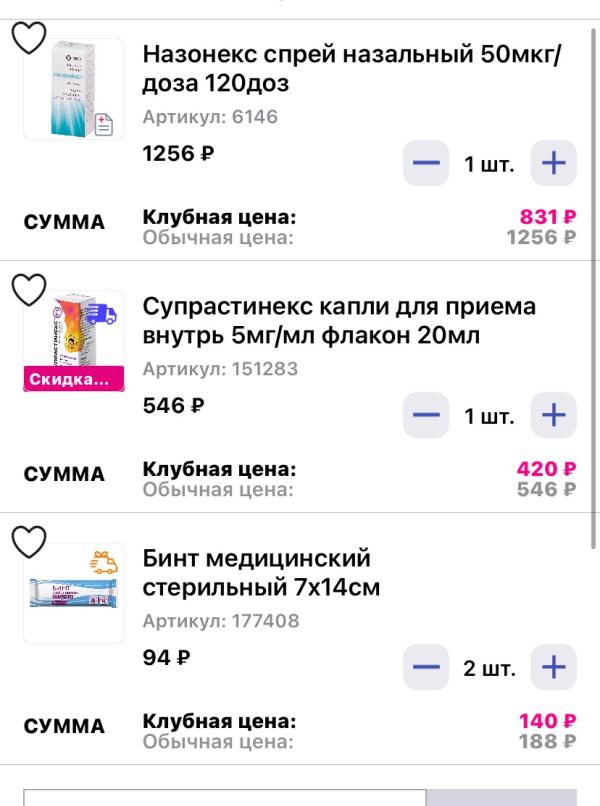Add one more Супрастинекс капли
Viewport: 600px width, 806px height.
pyautogui.click(x=553, y=416)
